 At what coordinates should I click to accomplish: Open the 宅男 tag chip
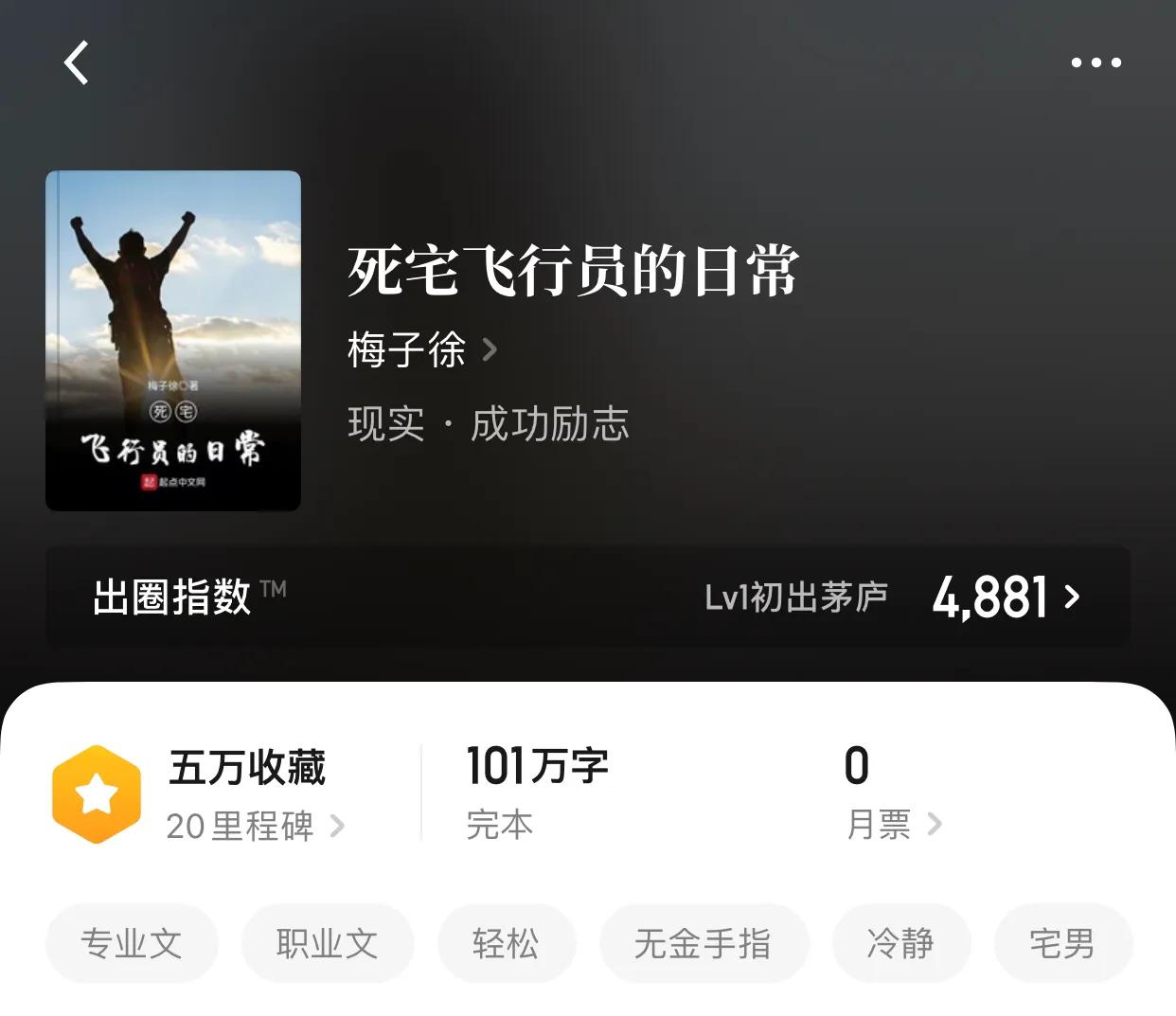tap(1062, 943)
